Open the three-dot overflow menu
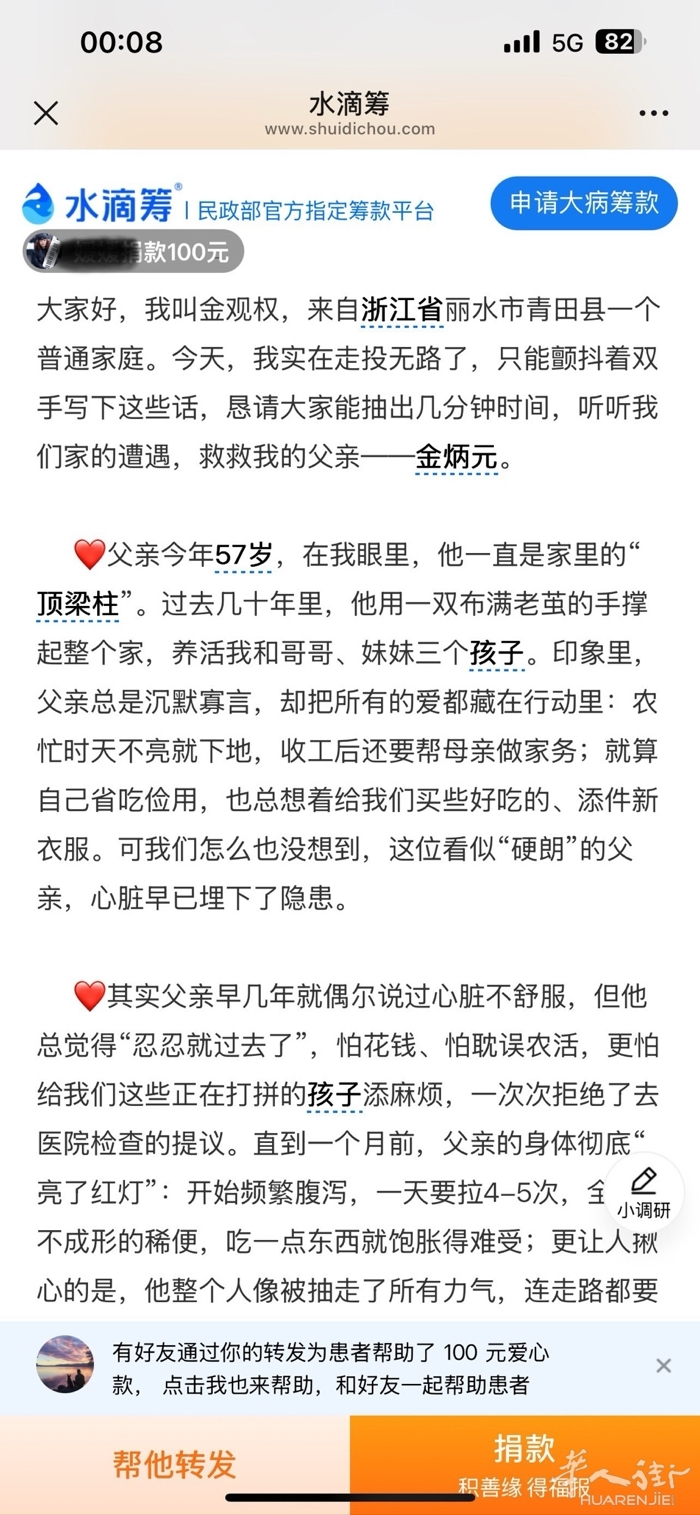The height and width of the screenshot is (1515, 700). click(x=653, y=113)
